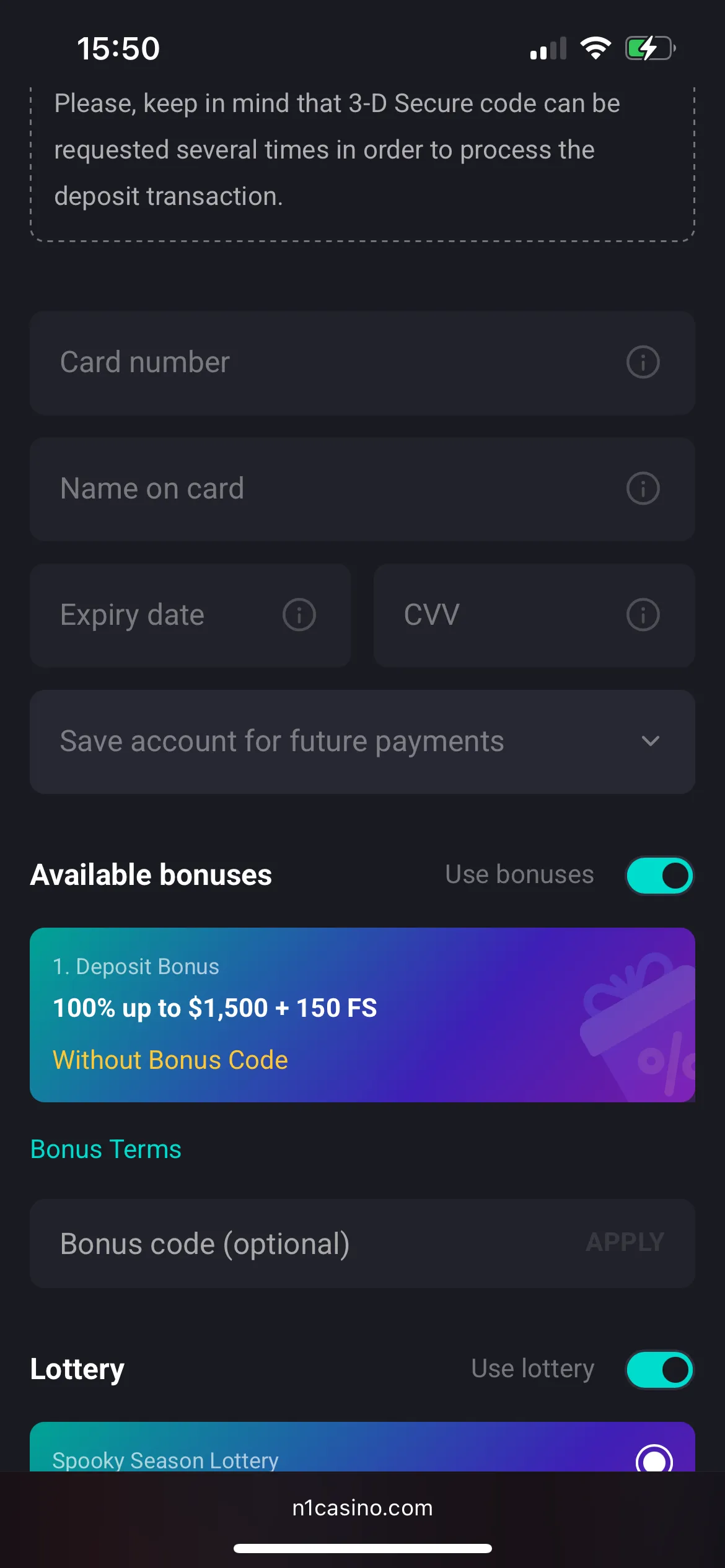This screenshot has height=1568, width=725.
Task: Select the 1. Deposit Bonus card
Action: tap(362, 1014)
